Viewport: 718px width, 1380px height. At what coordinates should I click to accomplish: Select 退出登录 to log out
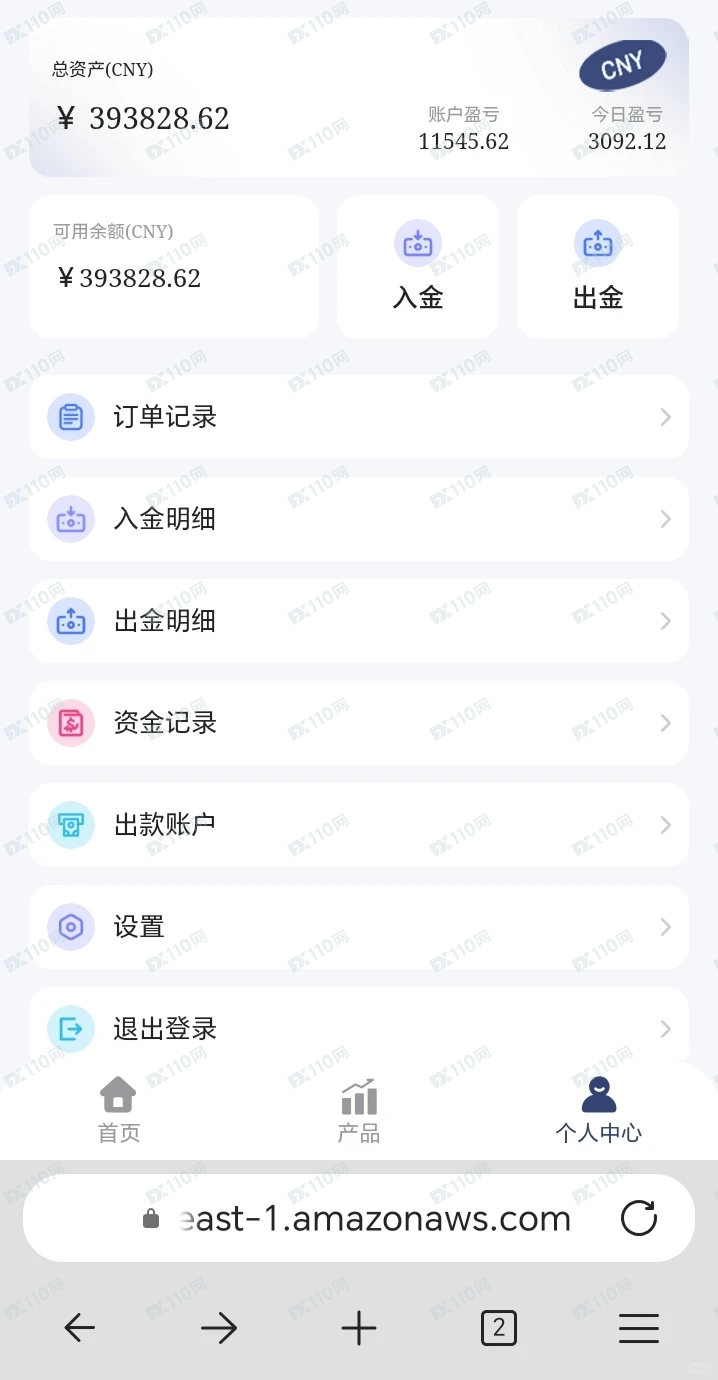pos(358,1028)
